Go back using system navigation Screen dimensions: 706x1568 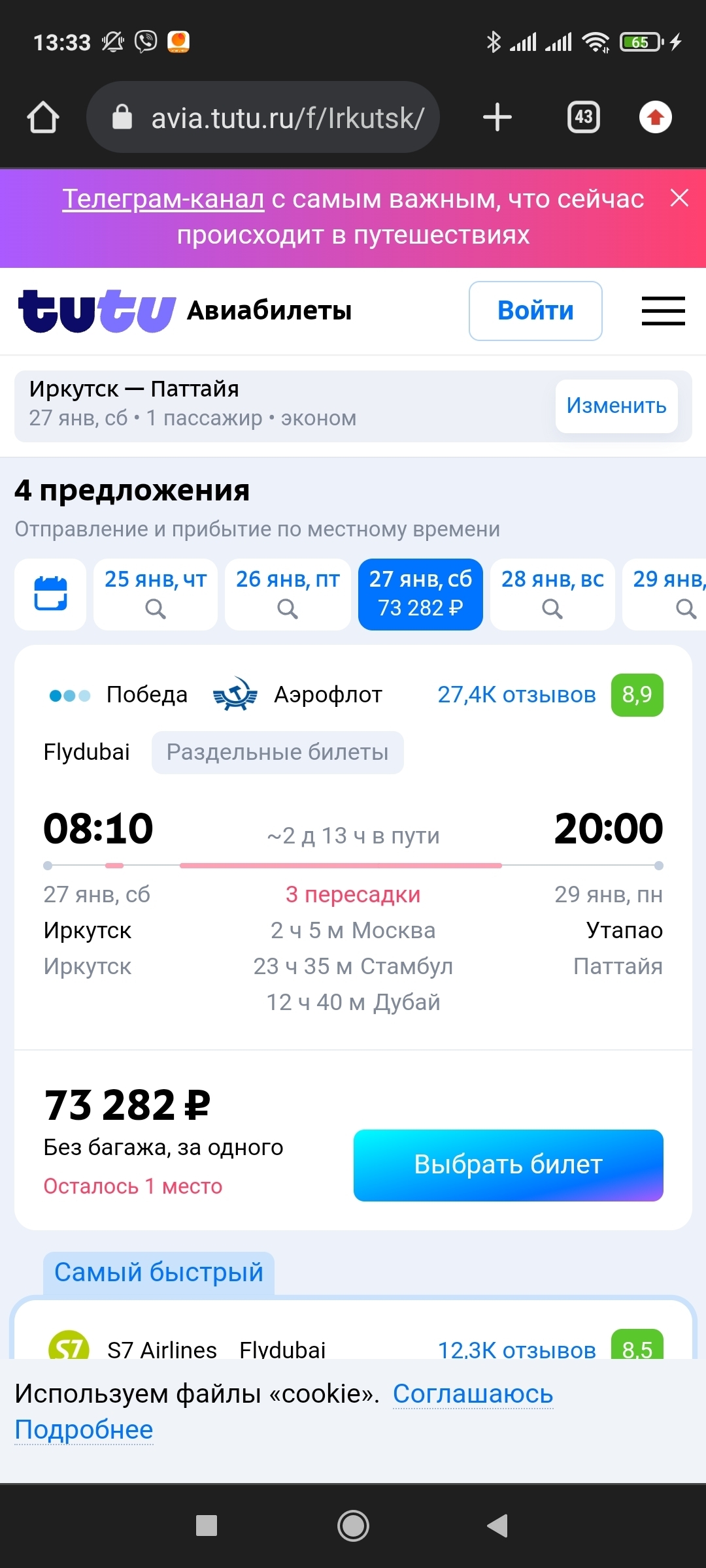point(497,1526)
